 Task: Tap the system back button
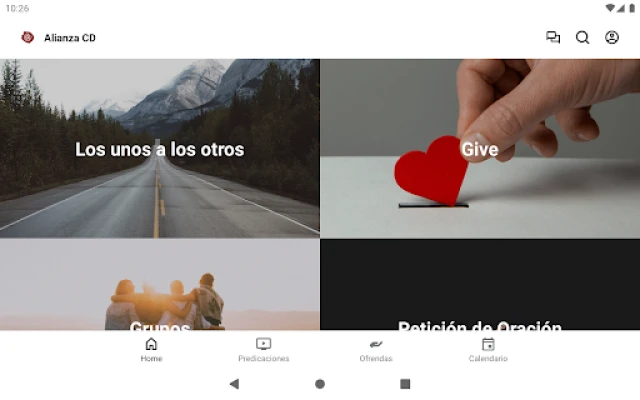(234, 383)
